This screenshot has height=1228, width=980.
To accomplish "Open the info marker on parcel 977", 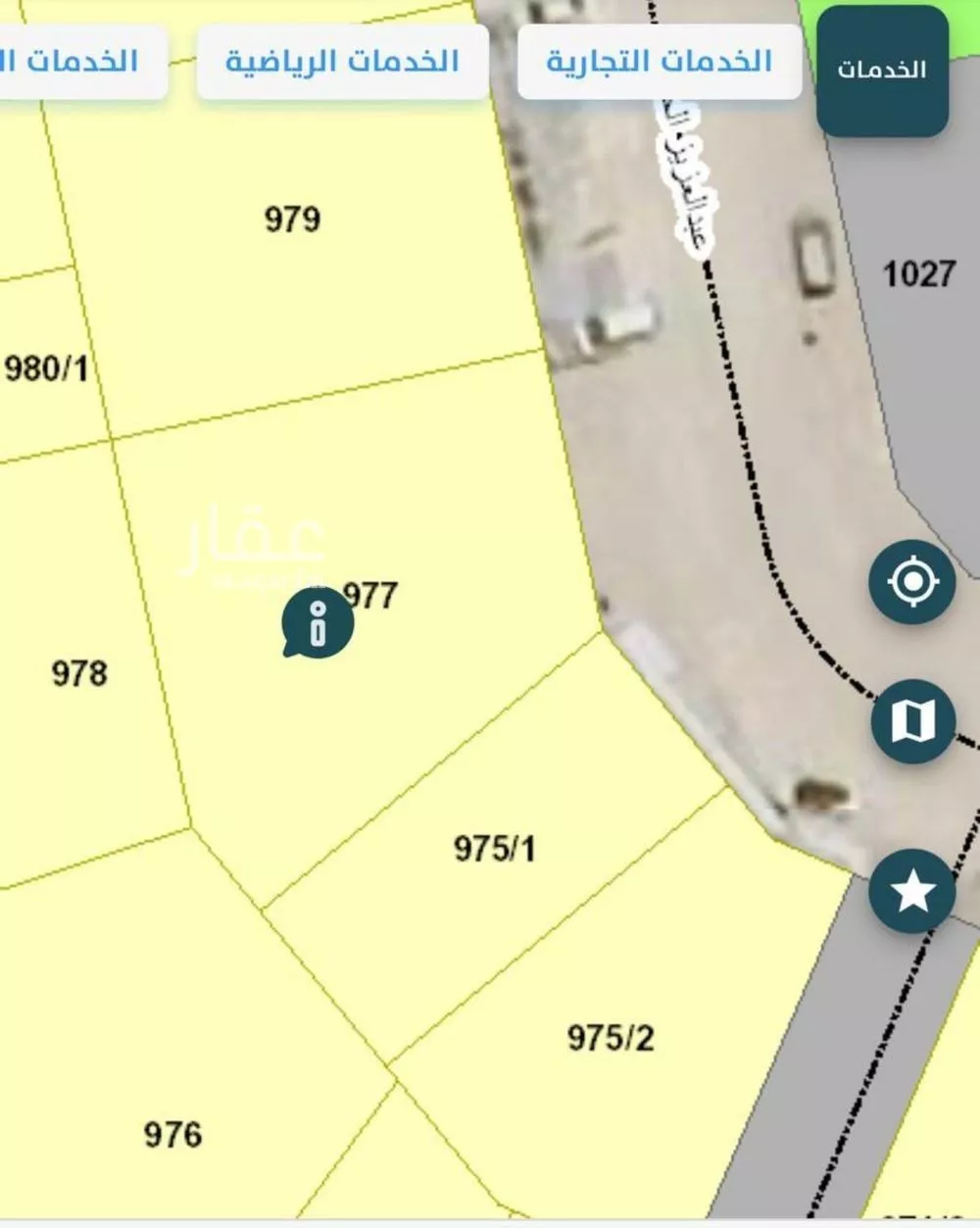I will (x=318, y=623).
